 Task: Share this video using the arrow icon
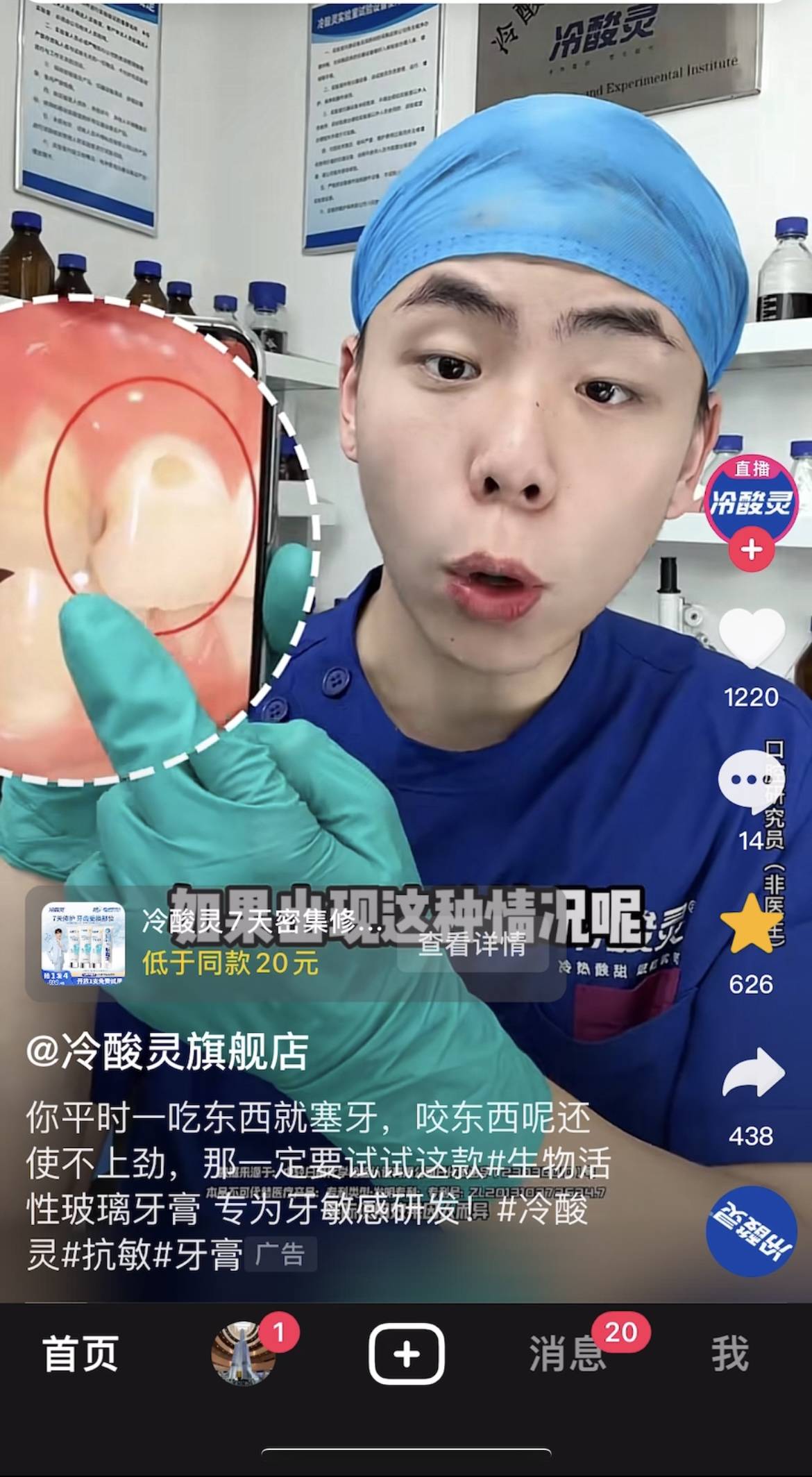752,1074
